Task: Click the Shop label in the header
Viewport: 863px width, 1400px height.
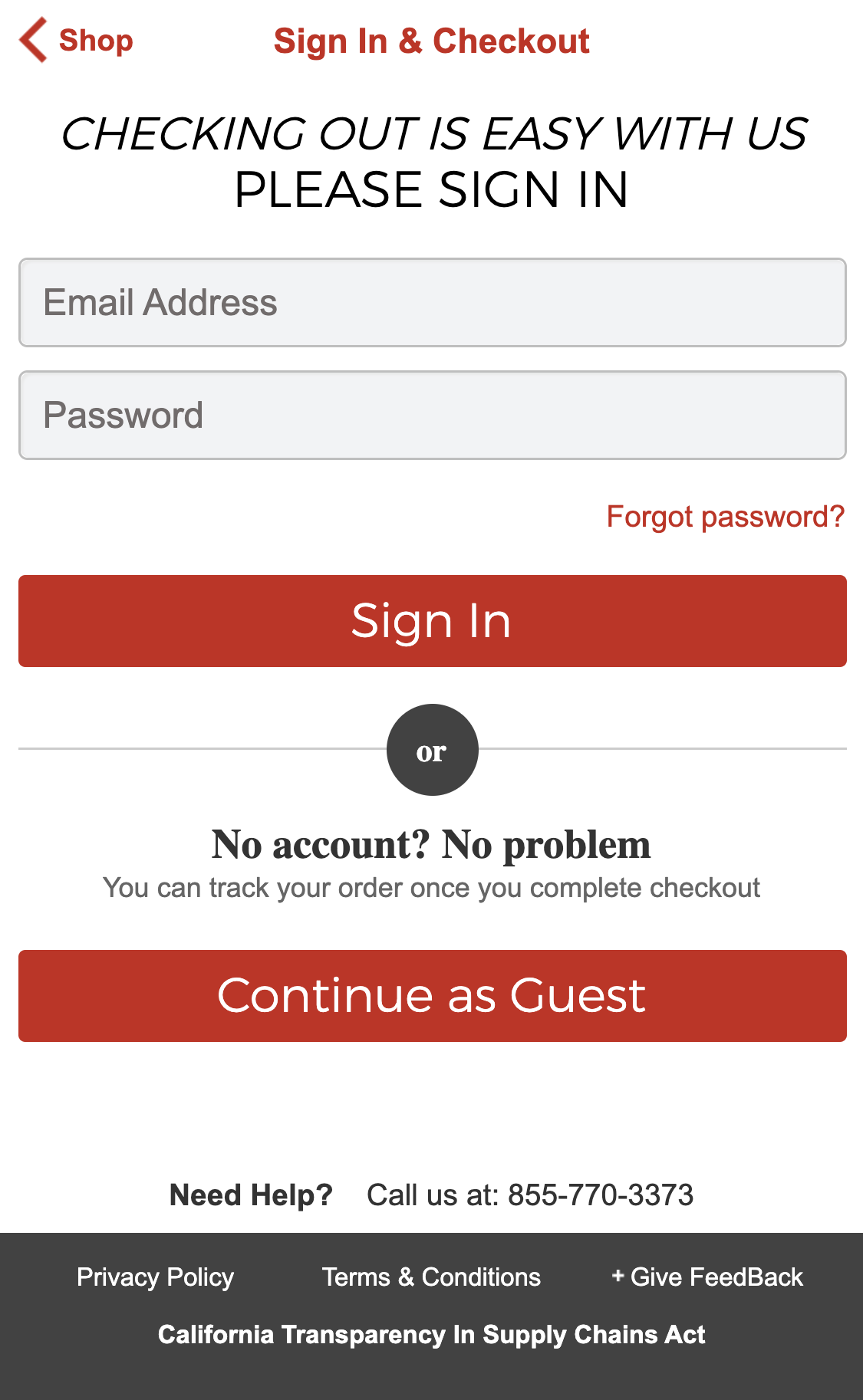Action: pos(97,41)
